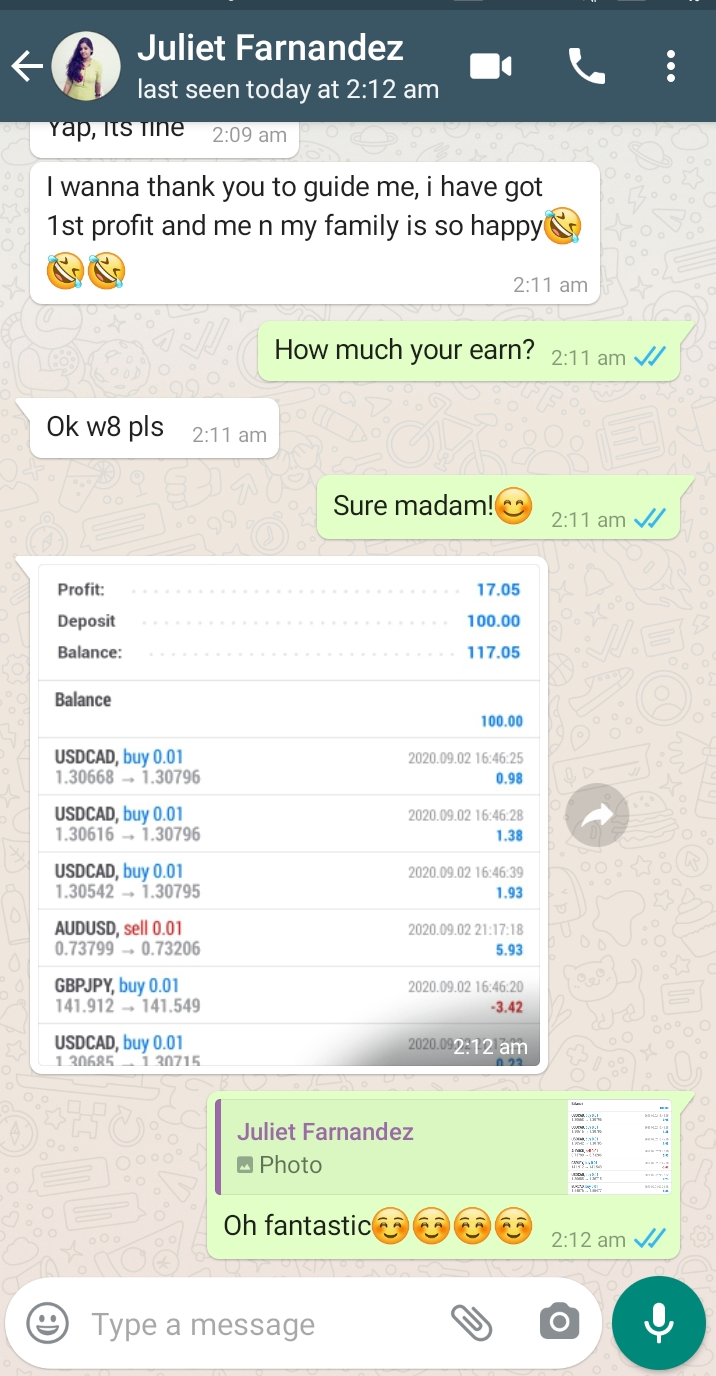Open the trading balance photo

pyautogui.click(x=289, y=815)
